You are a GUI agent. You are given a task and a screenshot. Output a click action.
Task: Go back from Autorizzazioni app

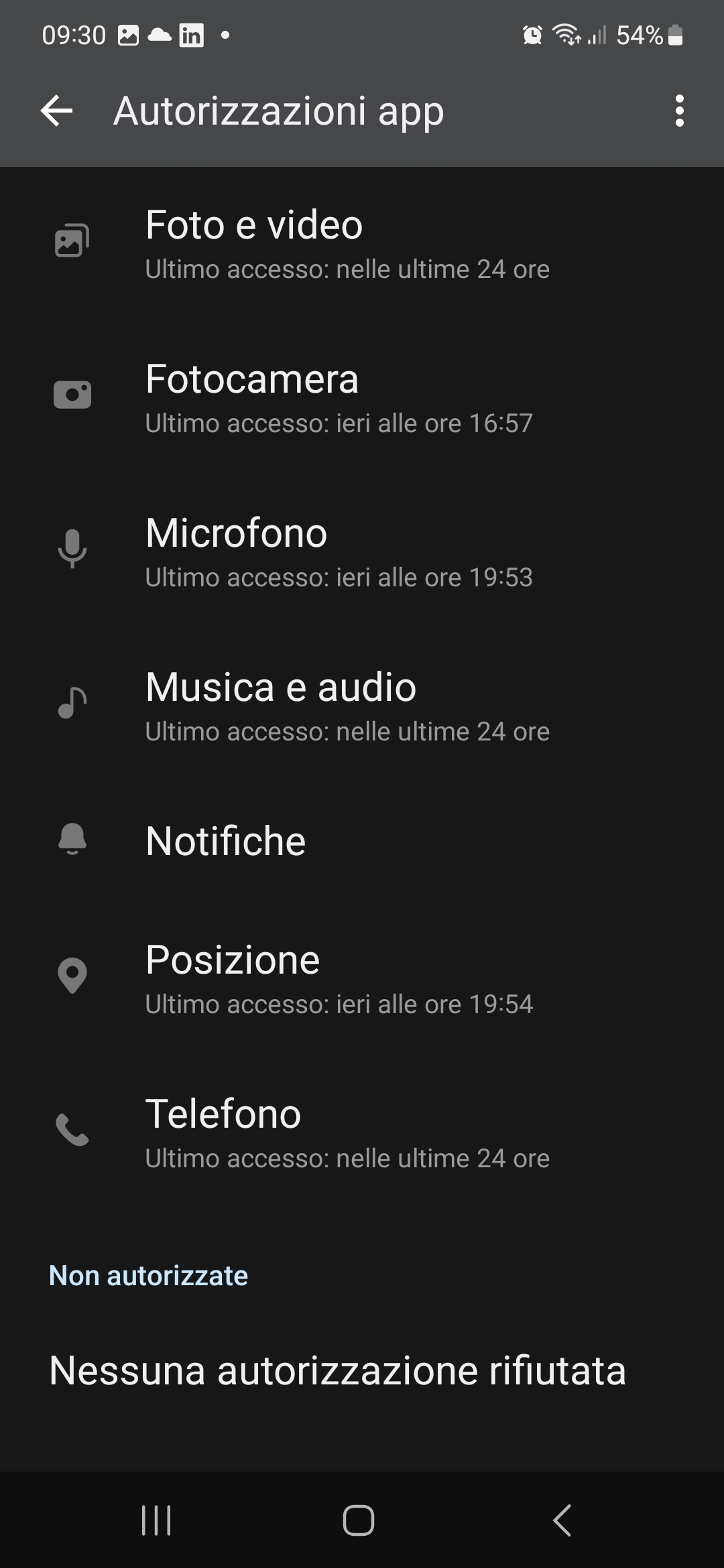(x=57, y=111)
